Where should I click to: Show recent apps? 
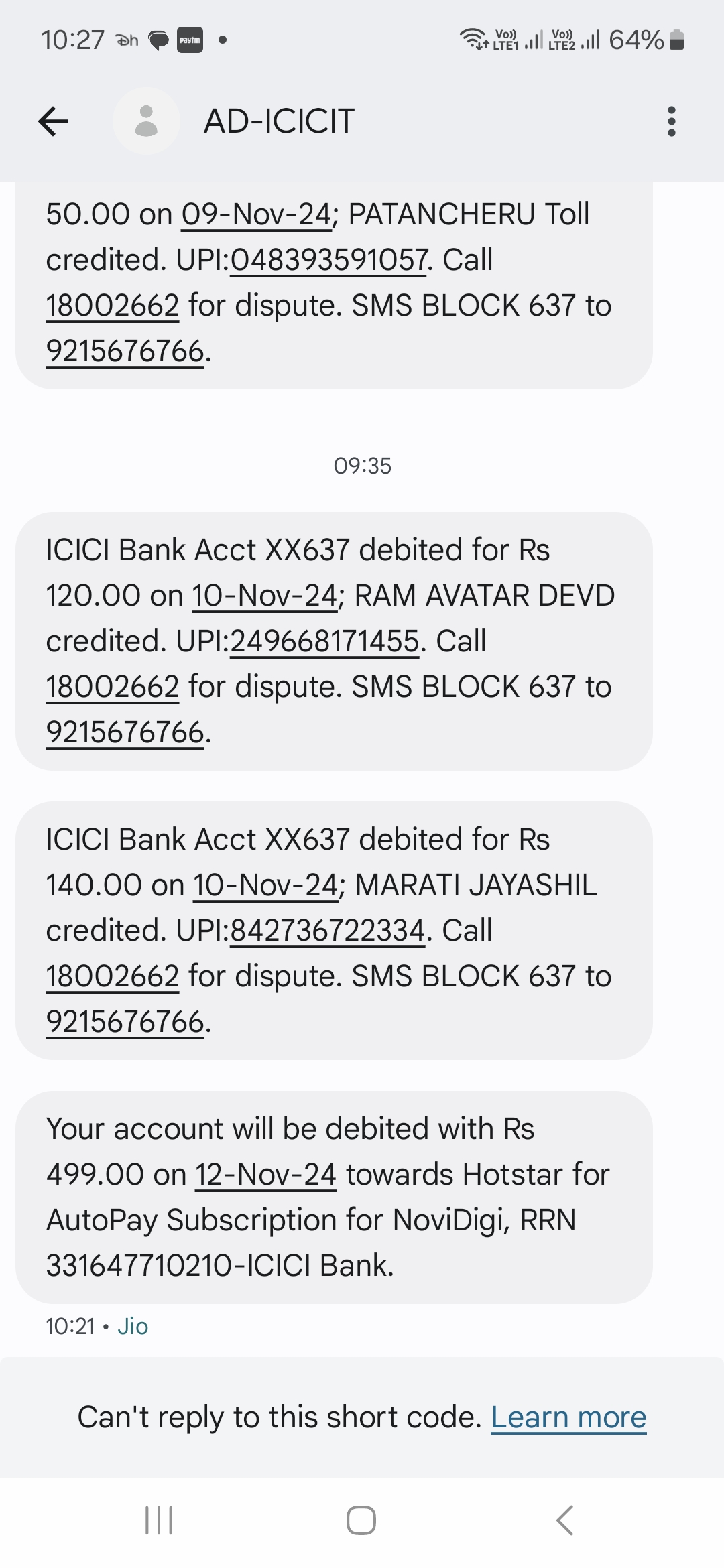point(159,1520)
